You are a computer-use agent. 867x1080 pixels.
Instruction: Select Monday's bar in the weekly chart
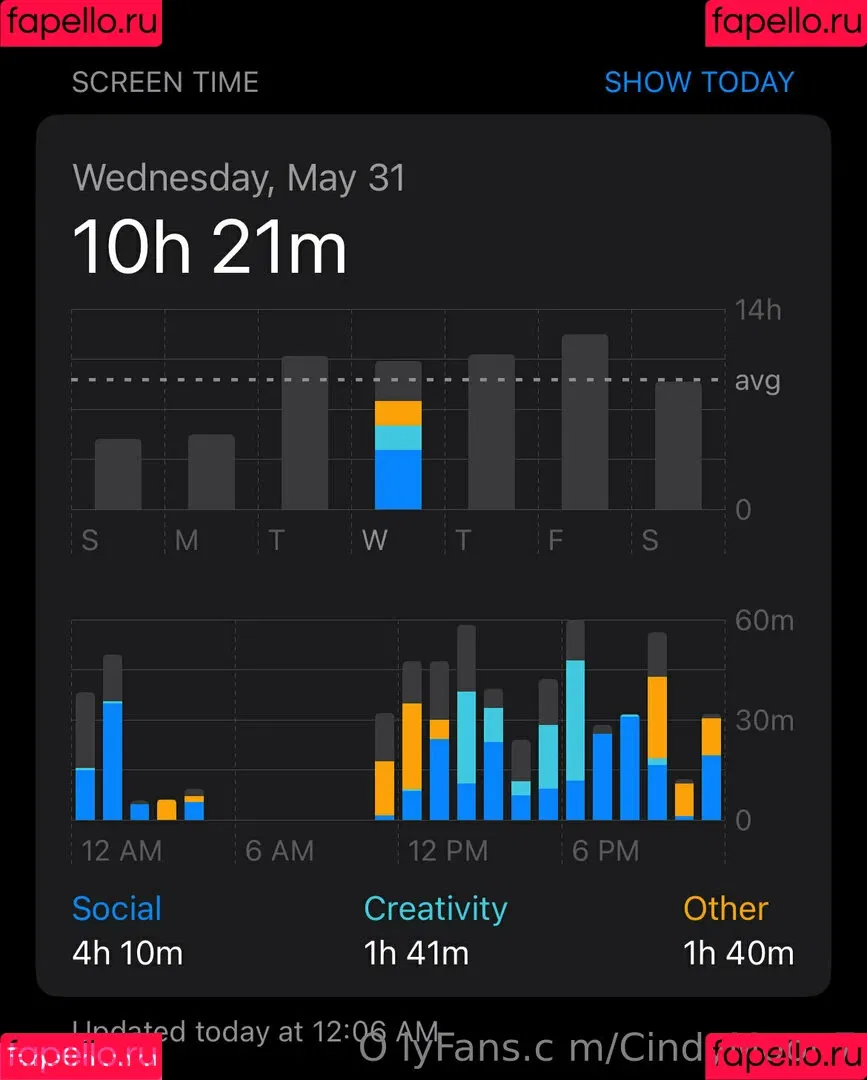pyautogui.click(x=211, y=472)
